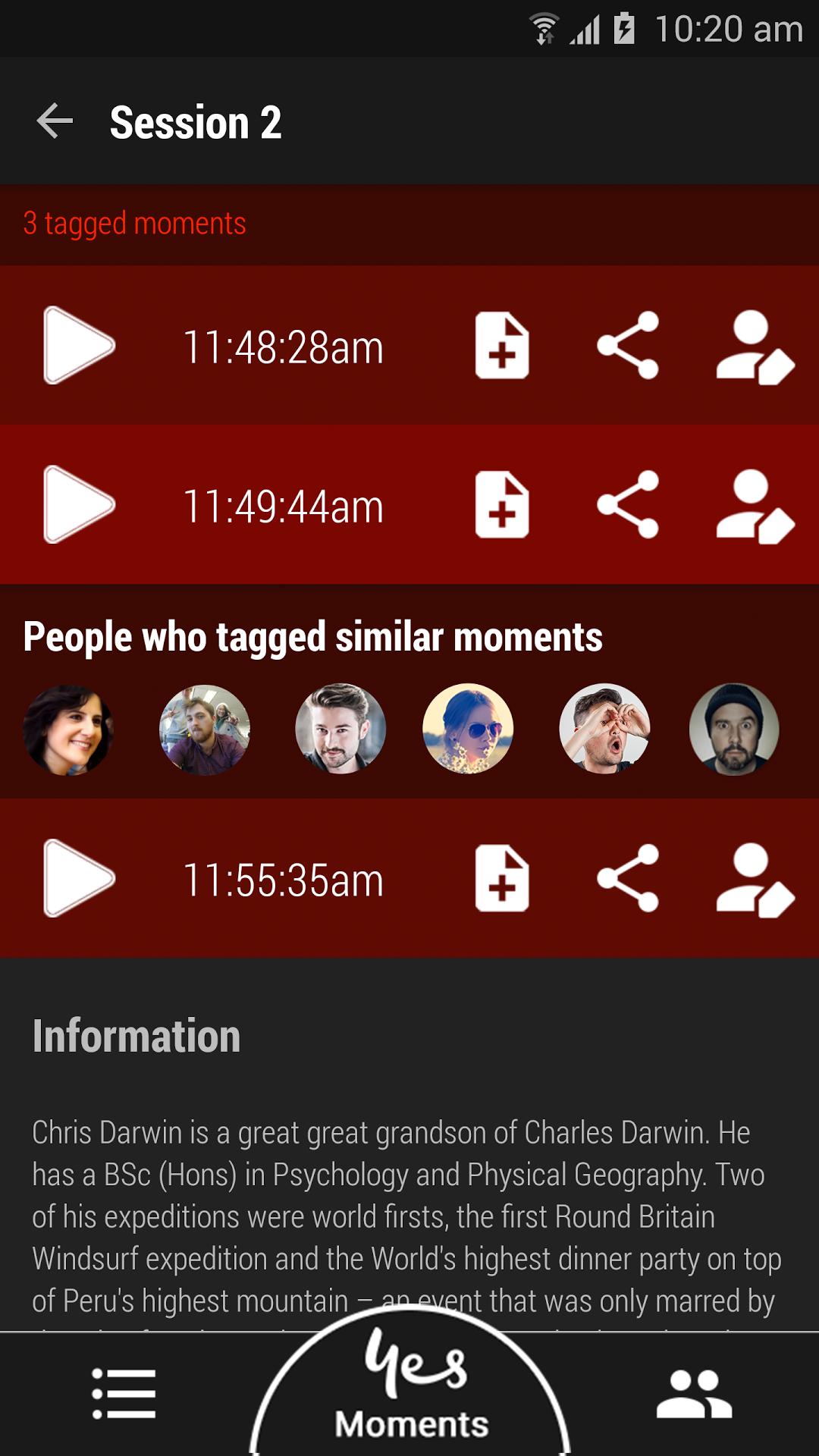
Task: Tag a person on the 11:48:28am moment
Action: pyautogui.click(x=754, y=347)
